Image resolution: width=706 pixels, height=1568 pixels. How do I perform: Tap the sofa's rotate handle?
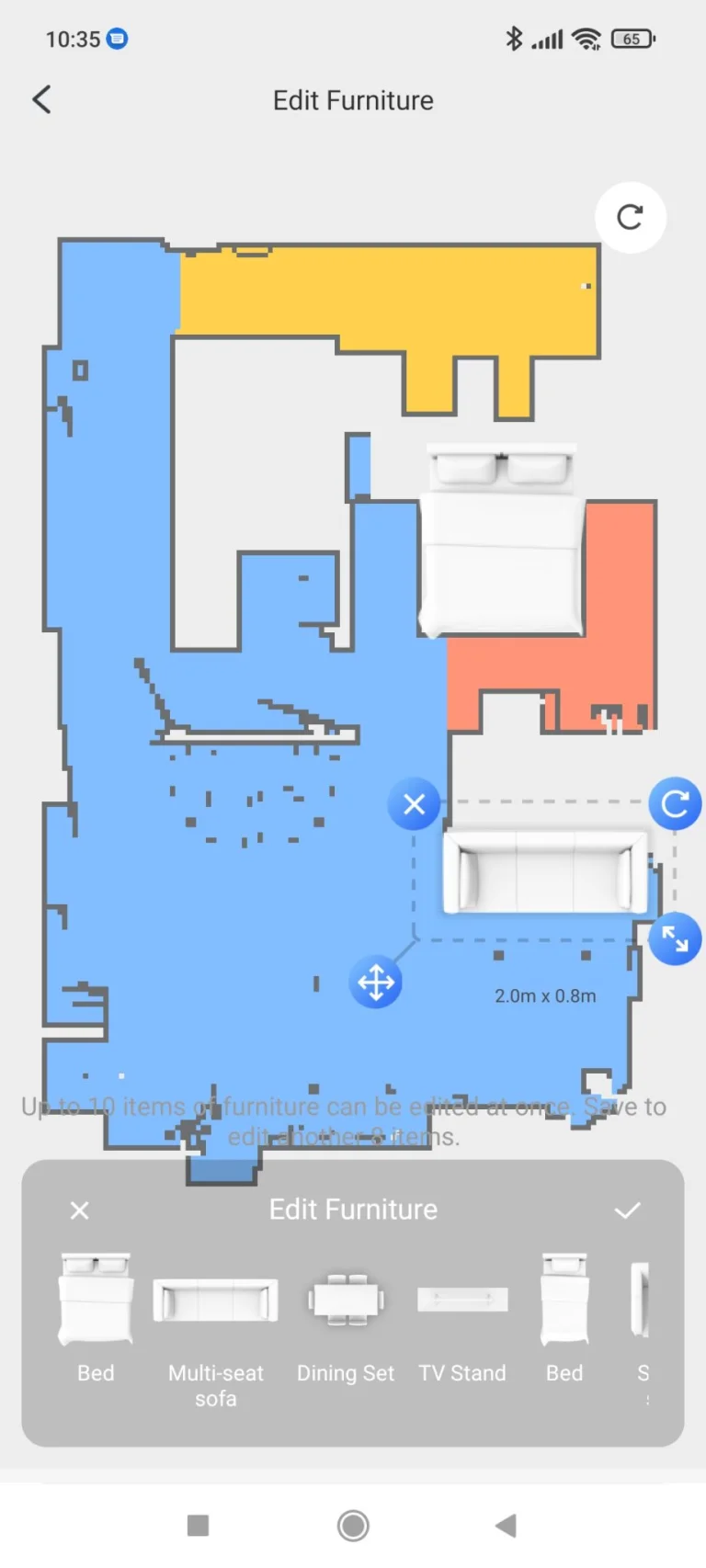click(x=675, y=804)
